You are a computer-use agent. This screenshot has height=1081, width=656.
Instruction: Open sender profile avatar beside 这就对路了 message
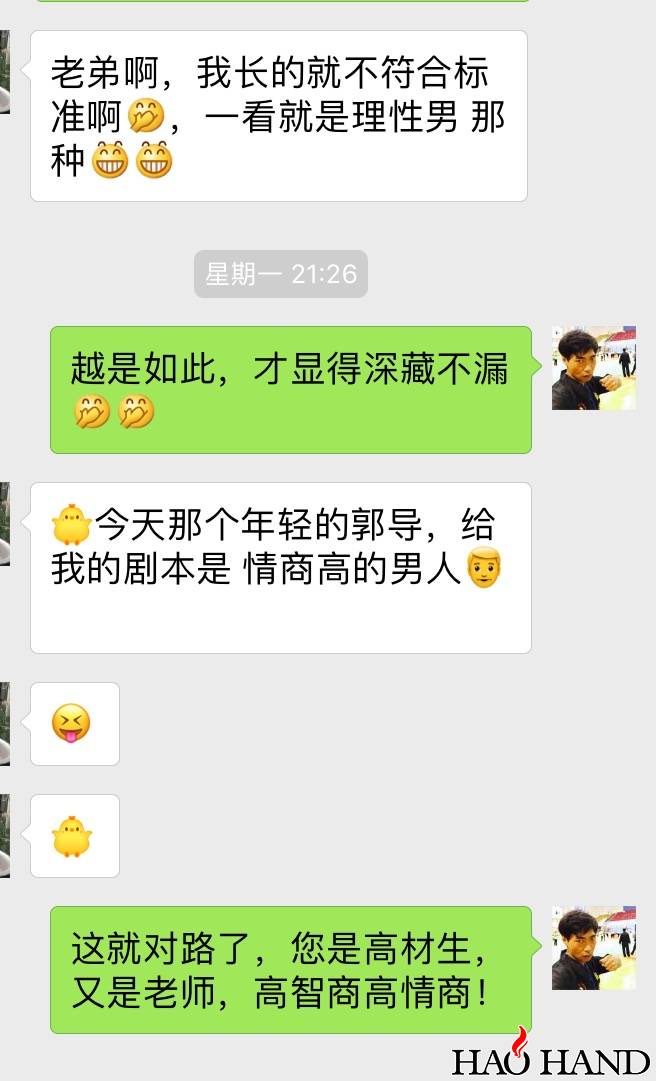[x=593, y=948]
